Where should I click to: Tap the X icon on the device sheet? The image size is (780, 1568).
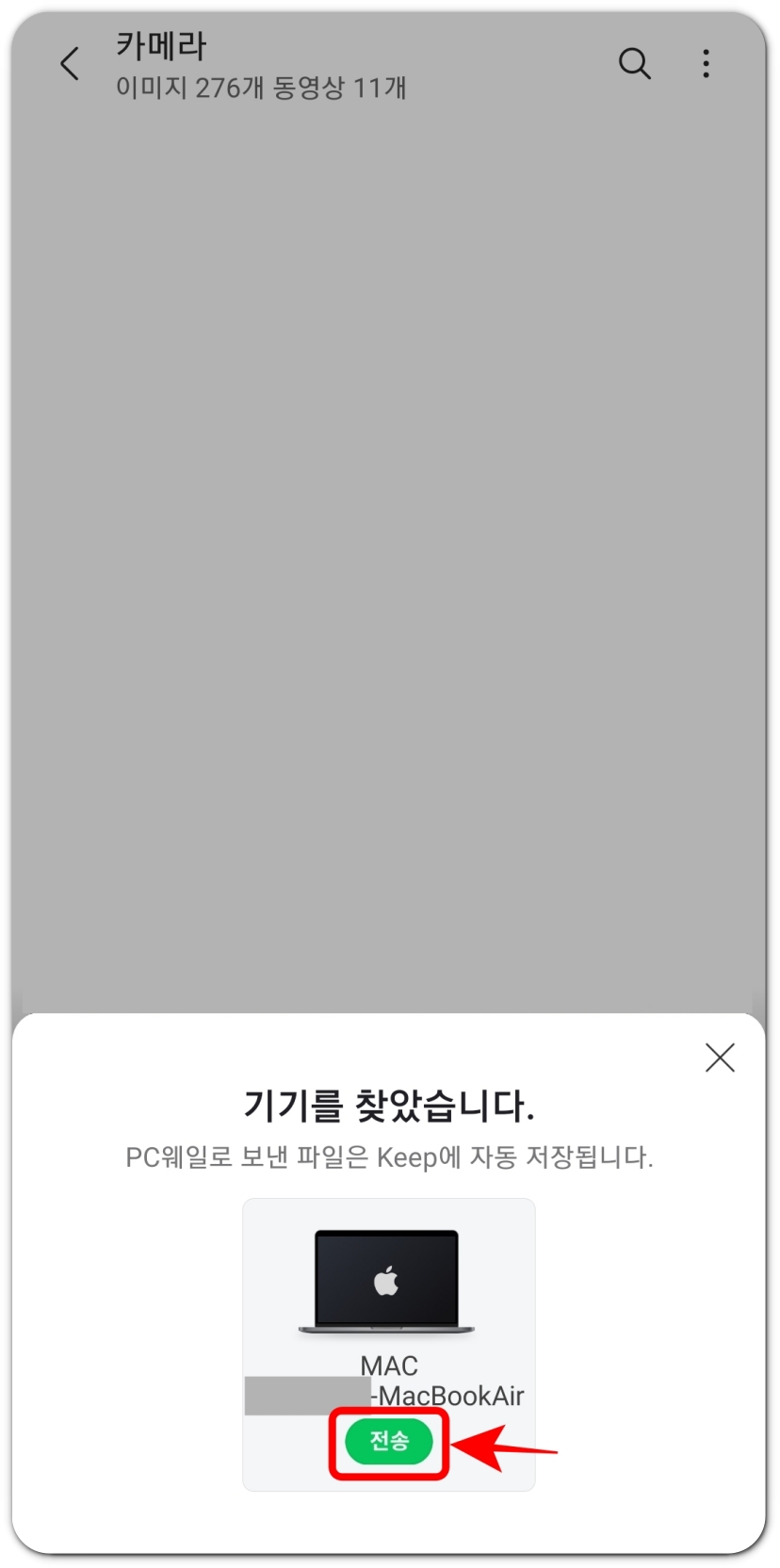click(719, 1057)
